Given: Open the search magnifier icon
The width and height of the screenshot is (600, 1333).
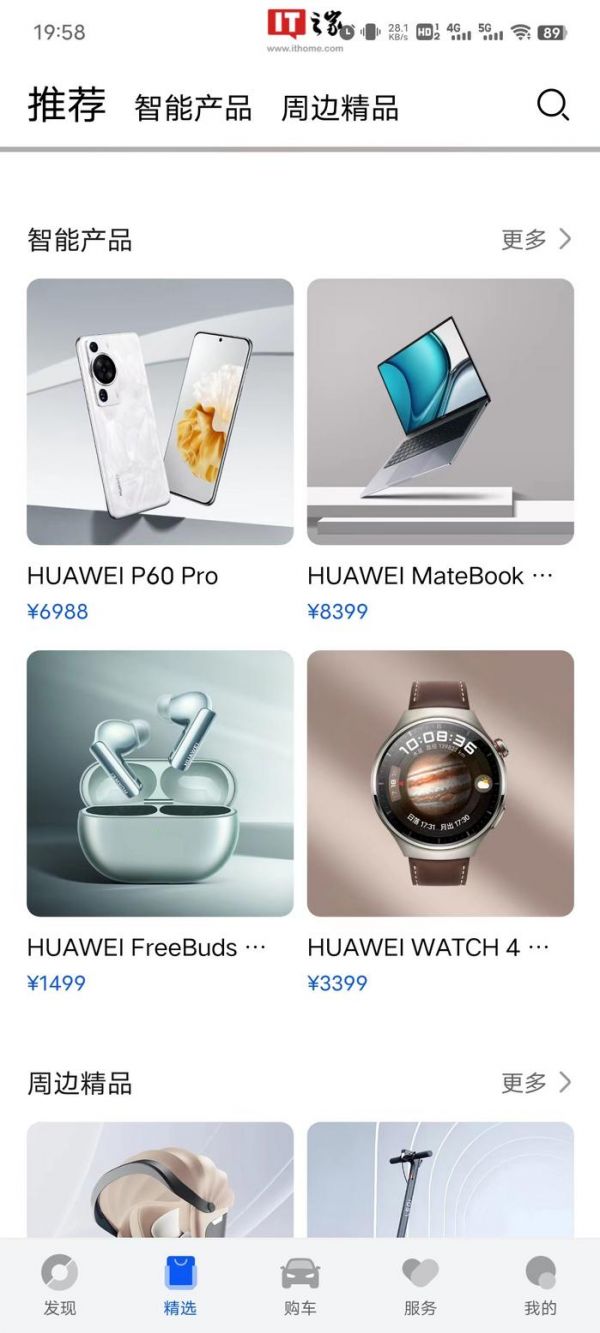Looking at the screenshot, I should pos(552,105).
